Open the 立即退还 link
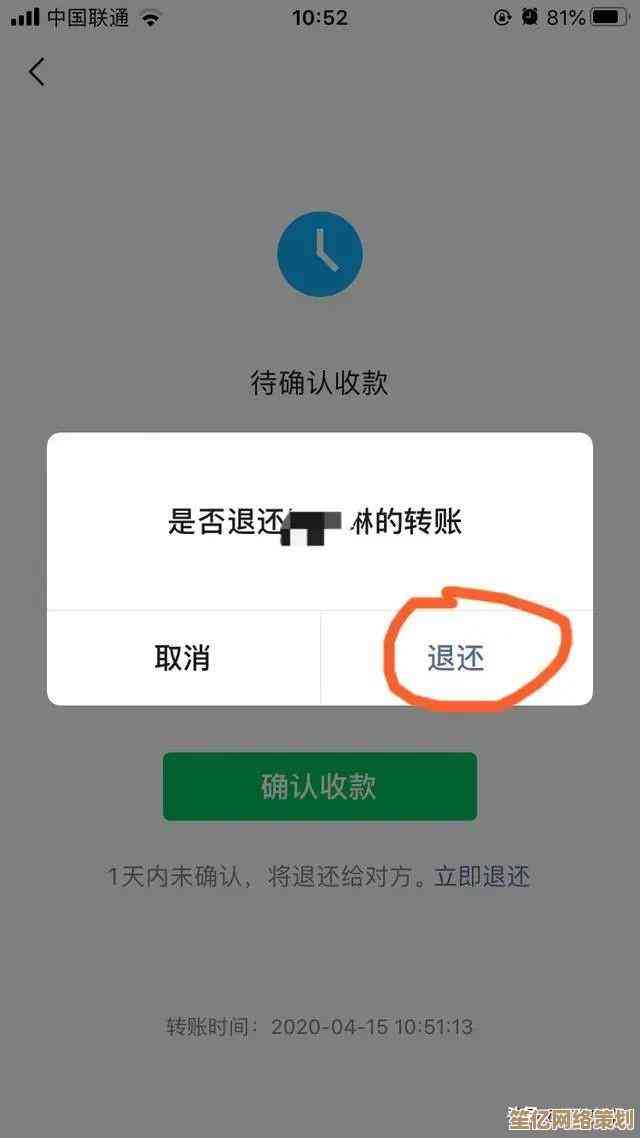The image size is (640, 1138). [482, 877]
